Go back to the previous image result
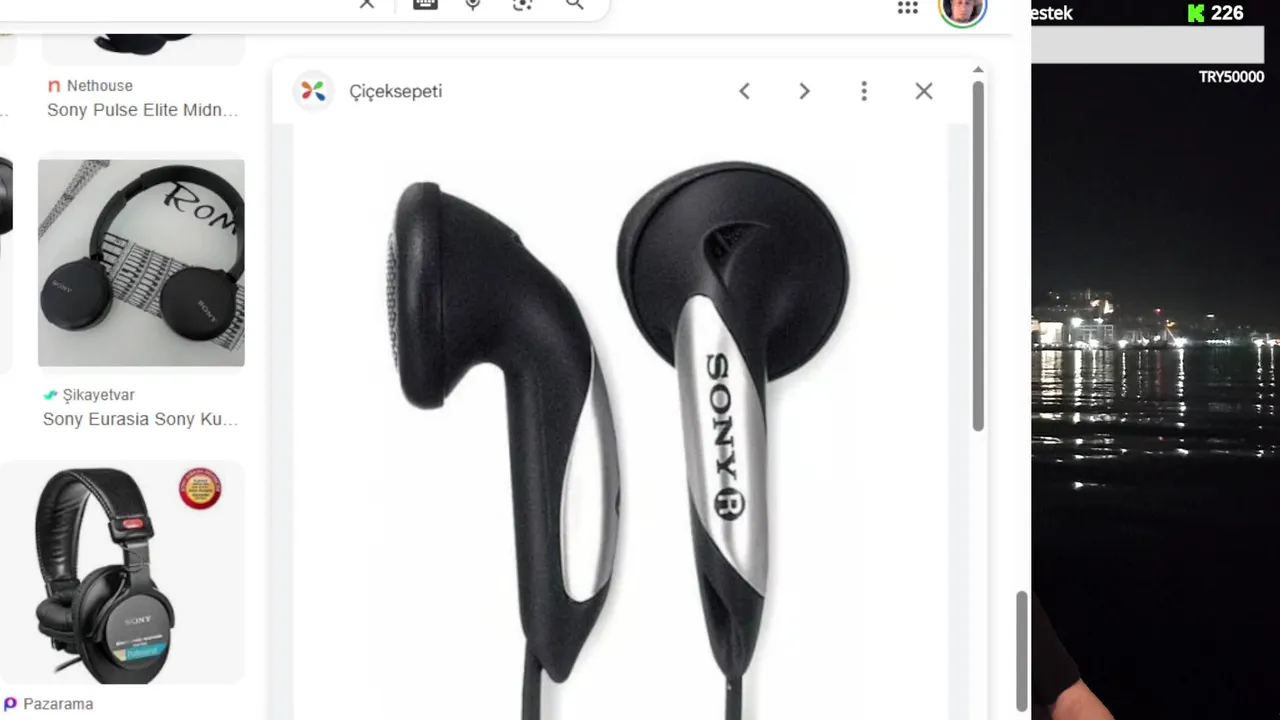Screen dimensions: 1280x720 tap(744, 91)
